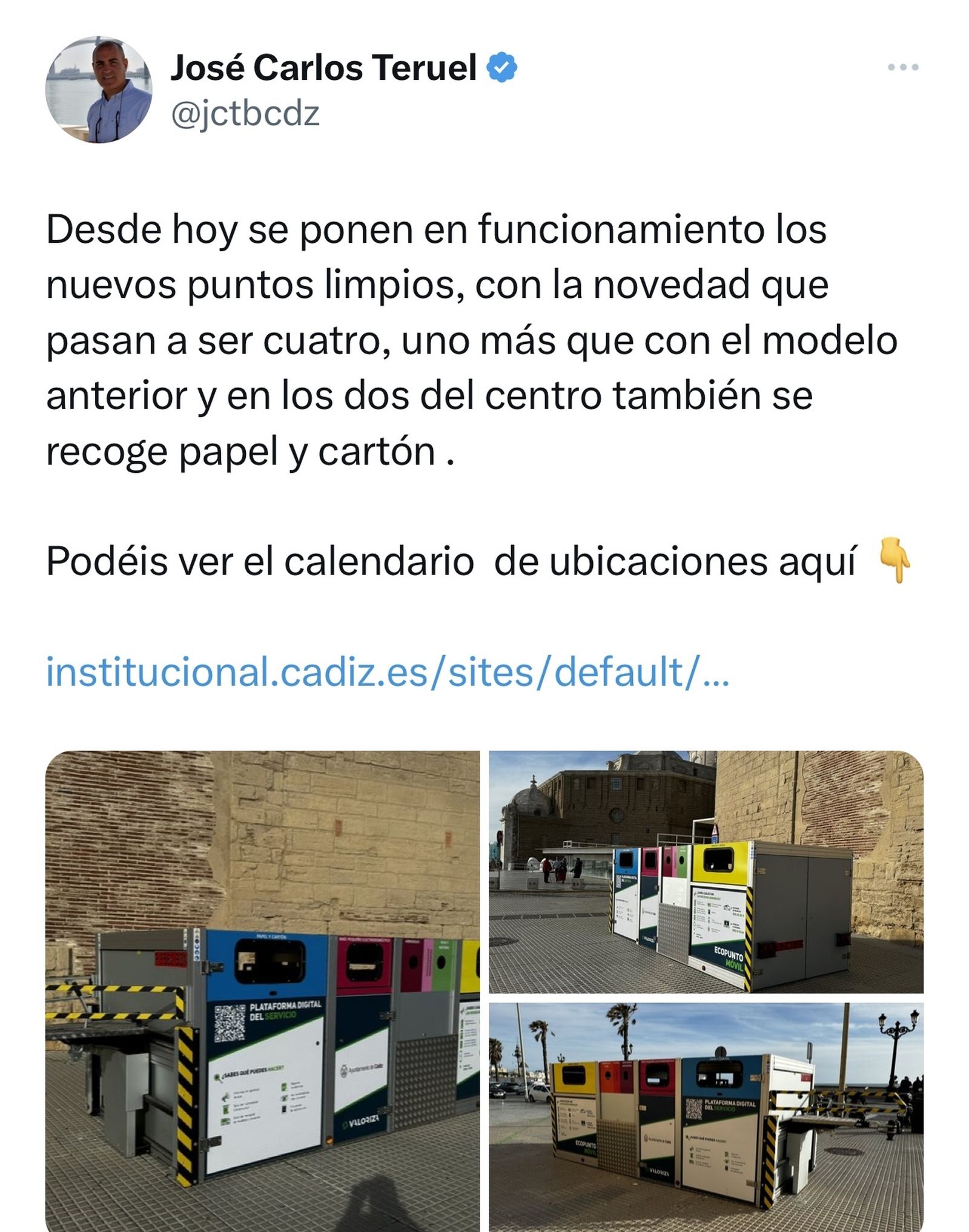Click the PLATAFORMA DIGITAL DEL SERVICIO label
969x1232 pixels.
pos(285,1011)
